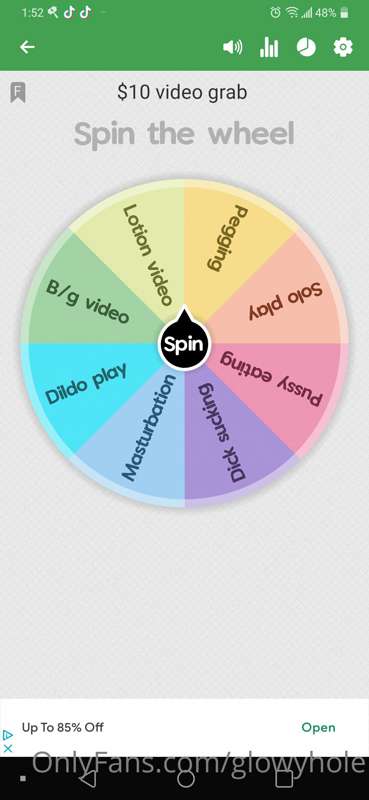Viewport: 369px width, 800px height.
Task: Go to the system home screen
Action: coord(186,778)
